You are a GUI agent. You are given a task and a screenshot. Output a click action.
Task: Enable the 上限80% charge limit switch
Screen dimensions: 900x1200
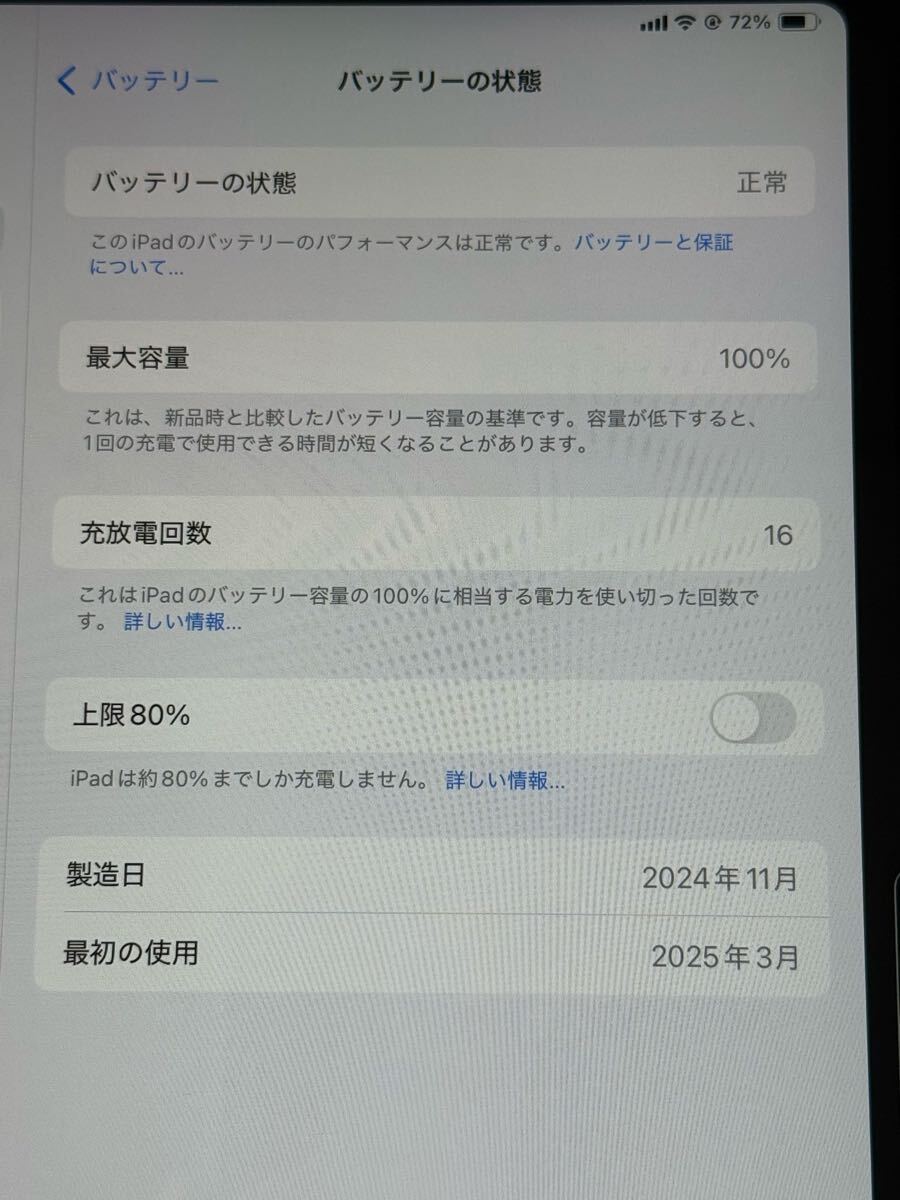(752, 720)
